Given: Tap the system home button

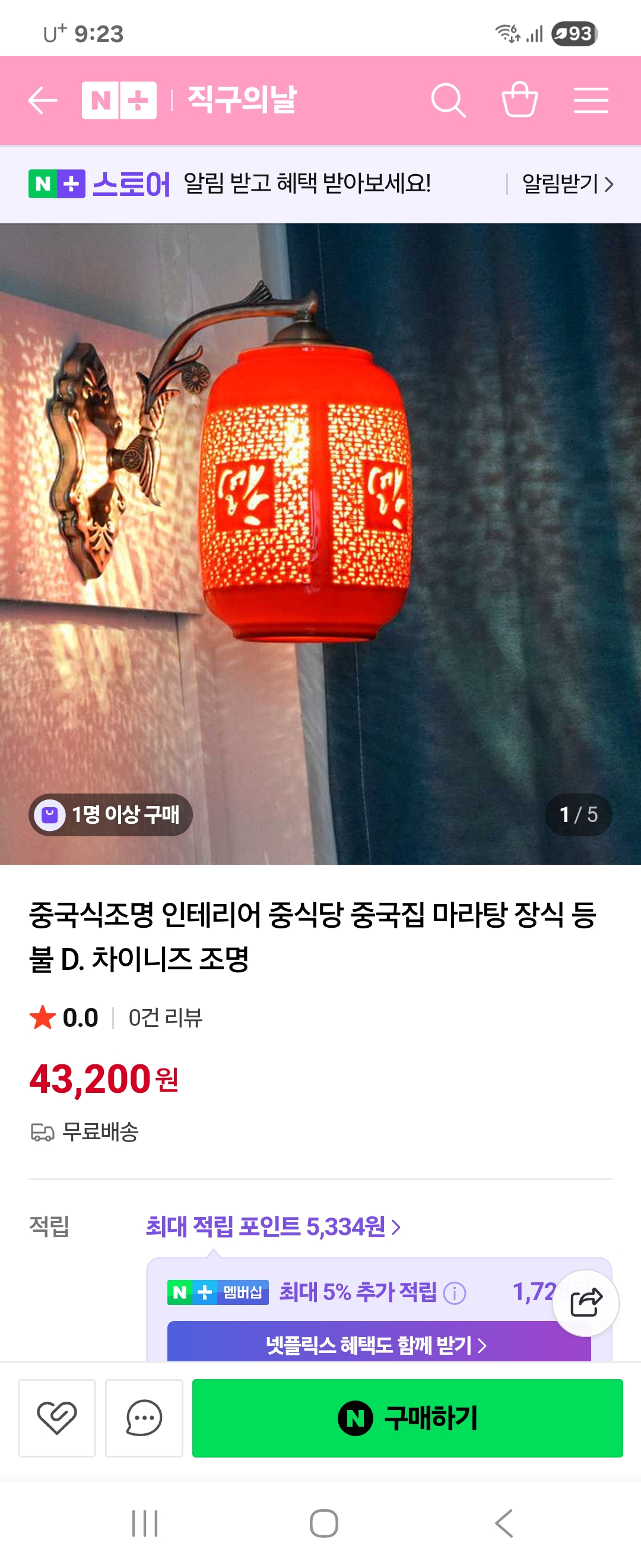Looking at the screenshot, I should [x=323, y=1523].
